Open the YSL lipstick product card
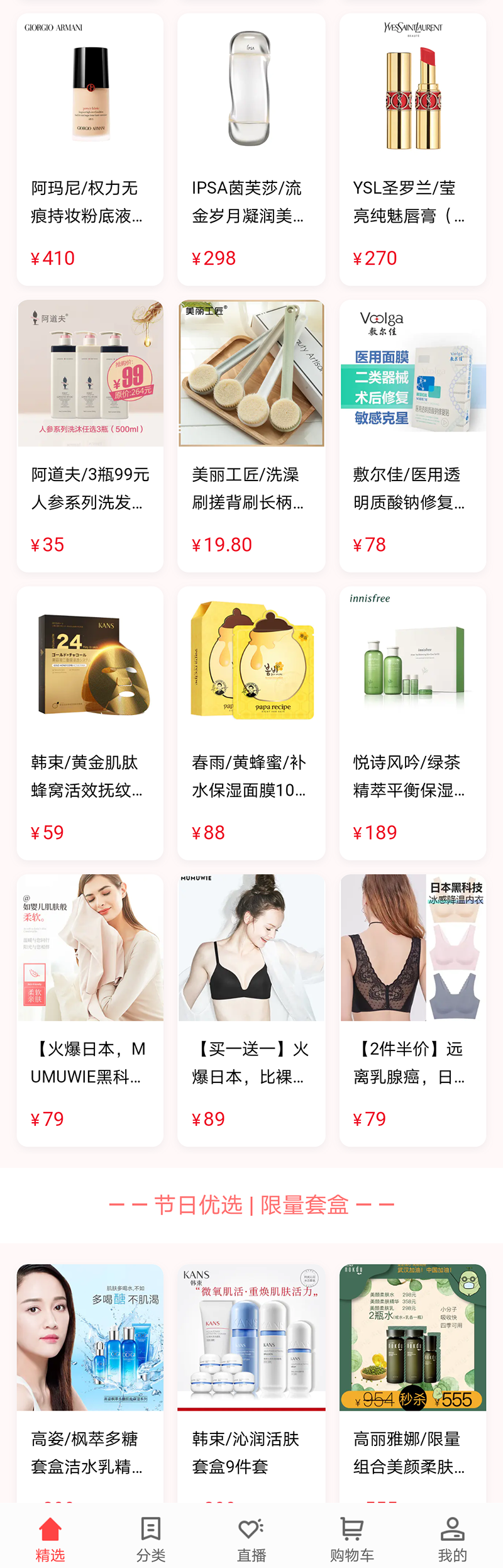Viewport: 503px width, 1568px height. click(x=412, y=150)
